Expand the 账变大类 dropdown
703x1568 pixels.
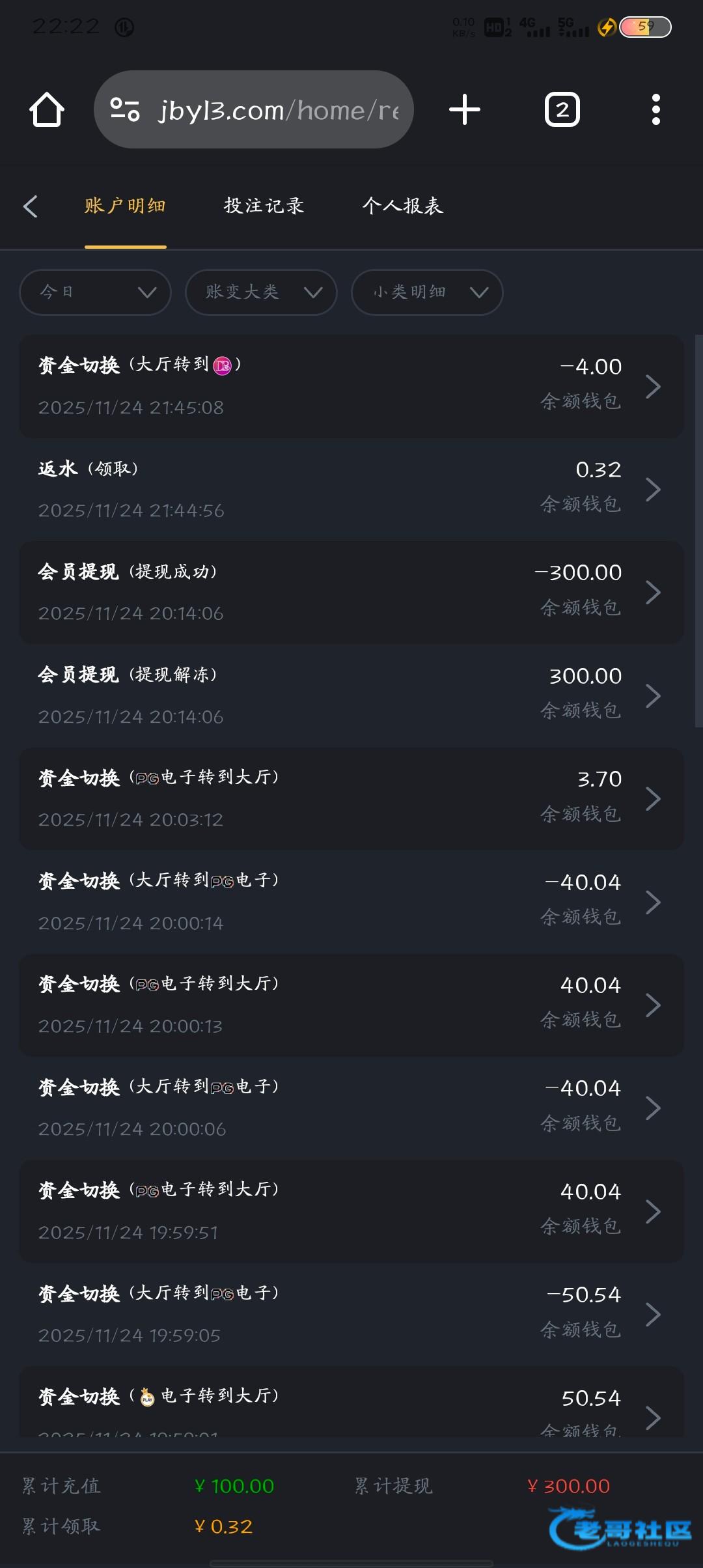(x=261, y=292)
